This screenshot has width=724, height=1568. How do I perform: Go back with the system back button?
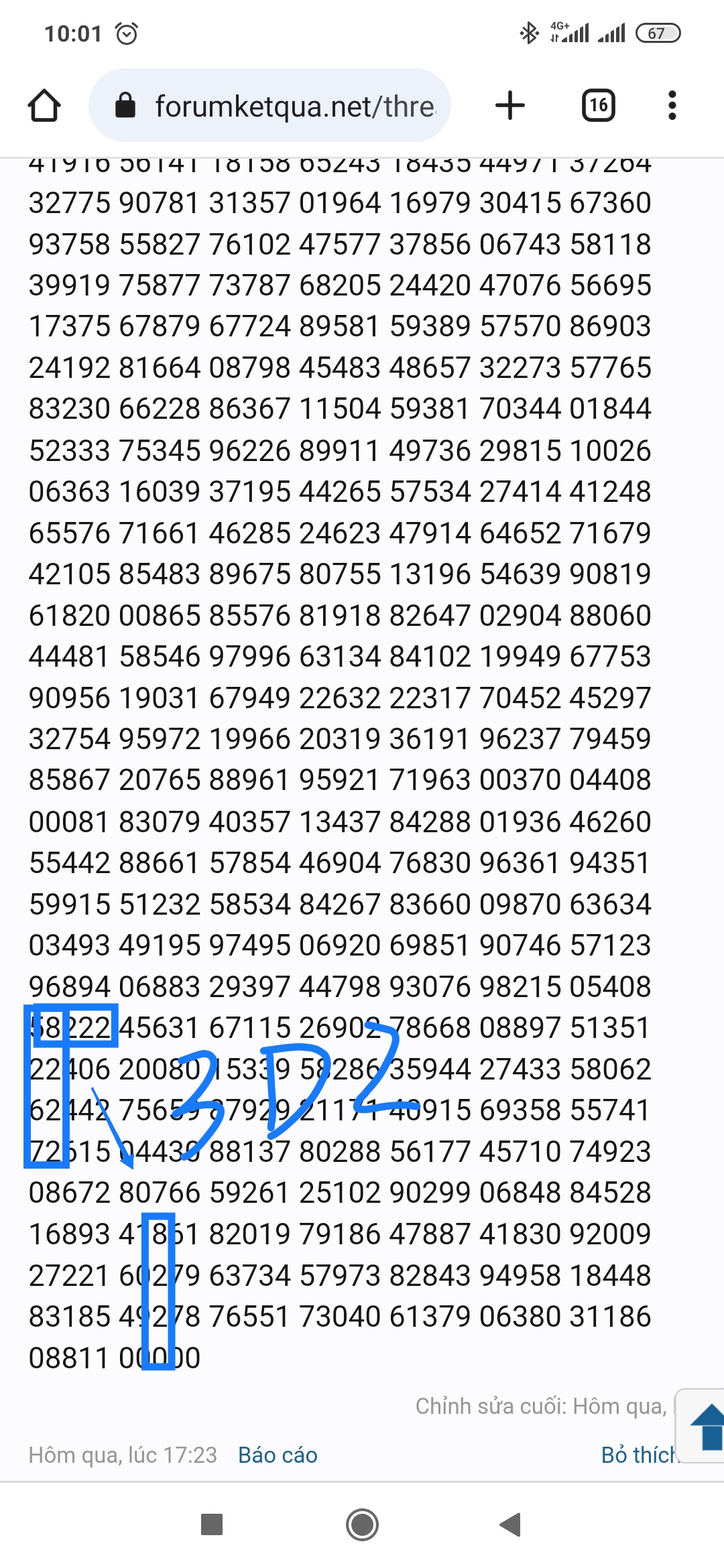511,1524
